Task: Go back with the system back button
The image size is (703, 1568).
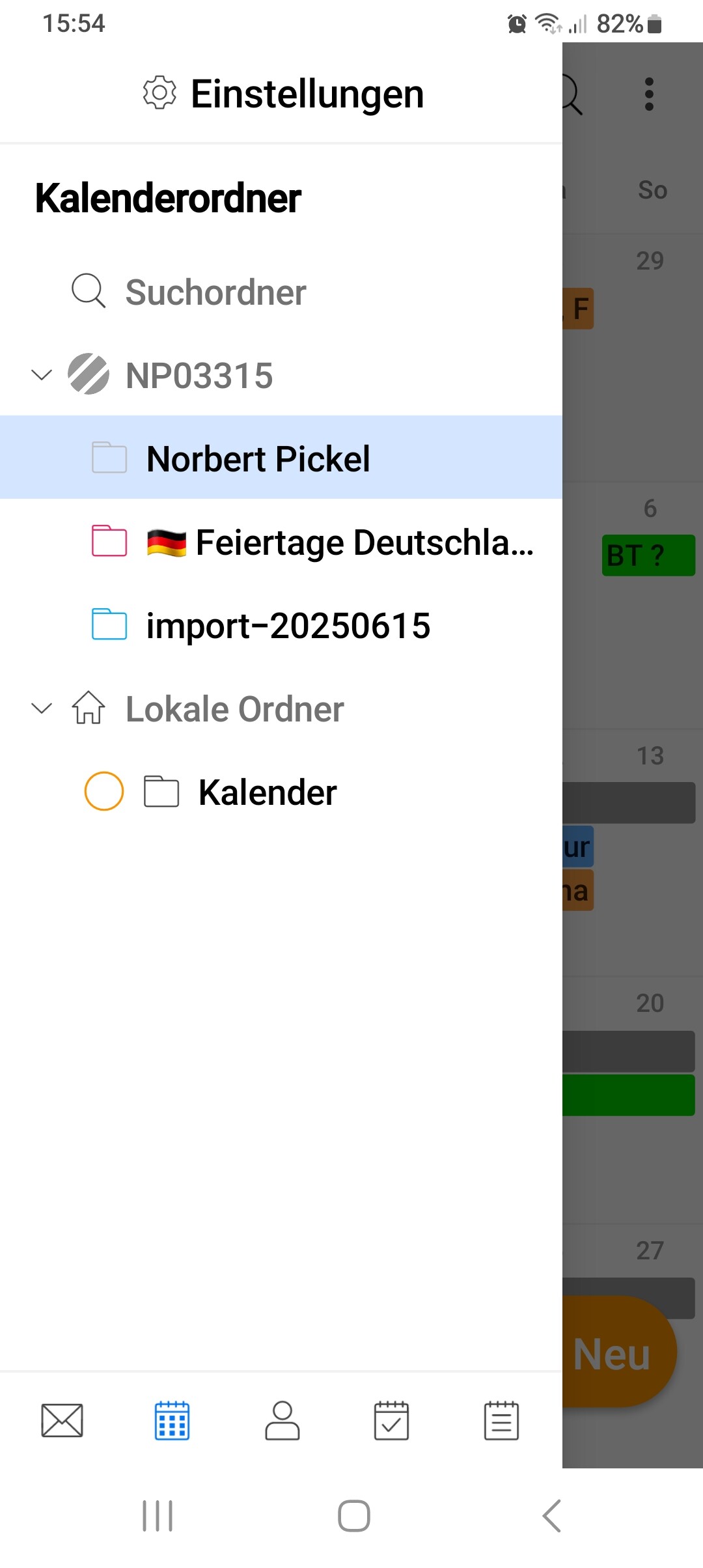Action: (552, 1515)
